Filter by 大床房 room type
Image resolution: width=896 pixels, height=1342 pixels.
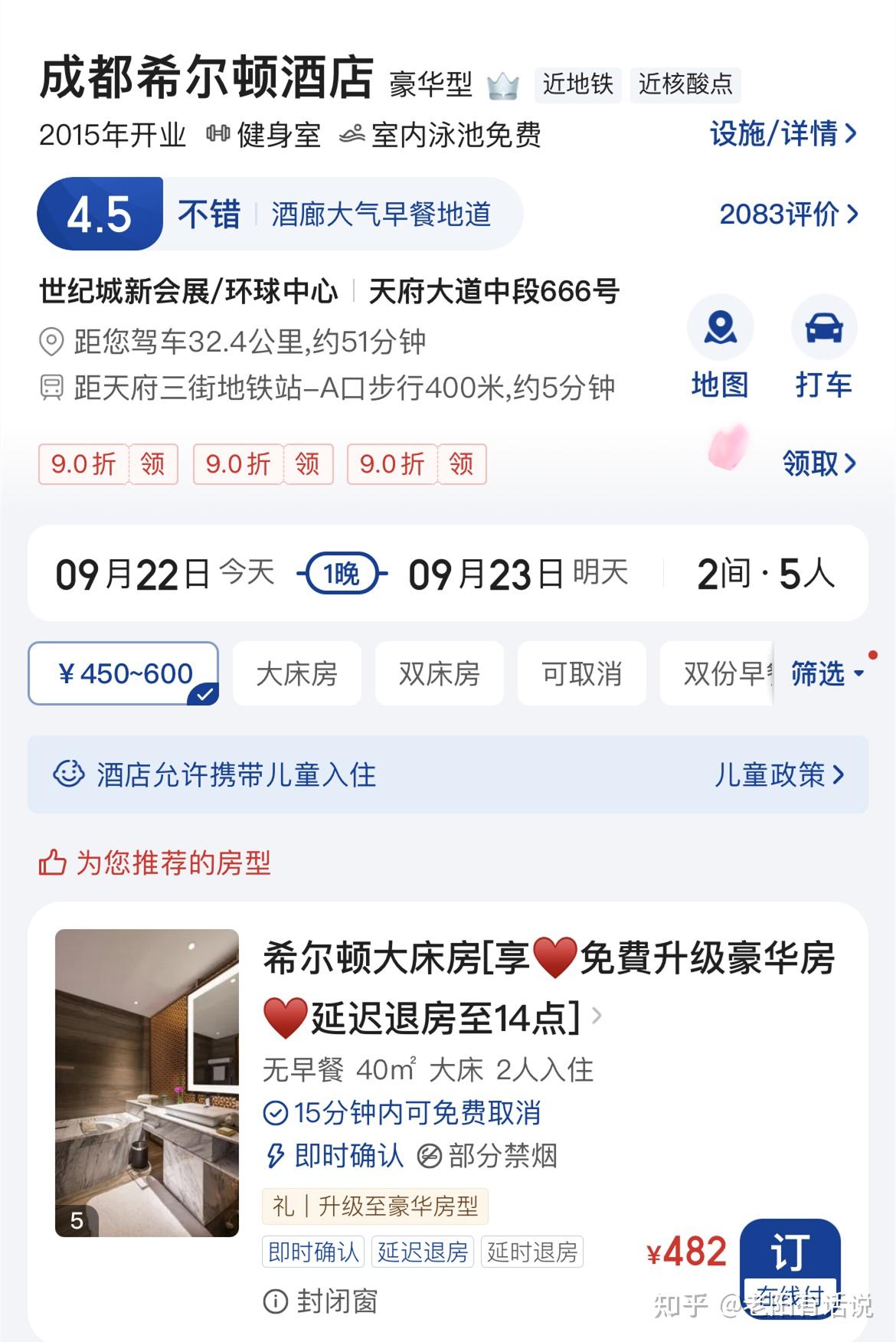point(296,674)
